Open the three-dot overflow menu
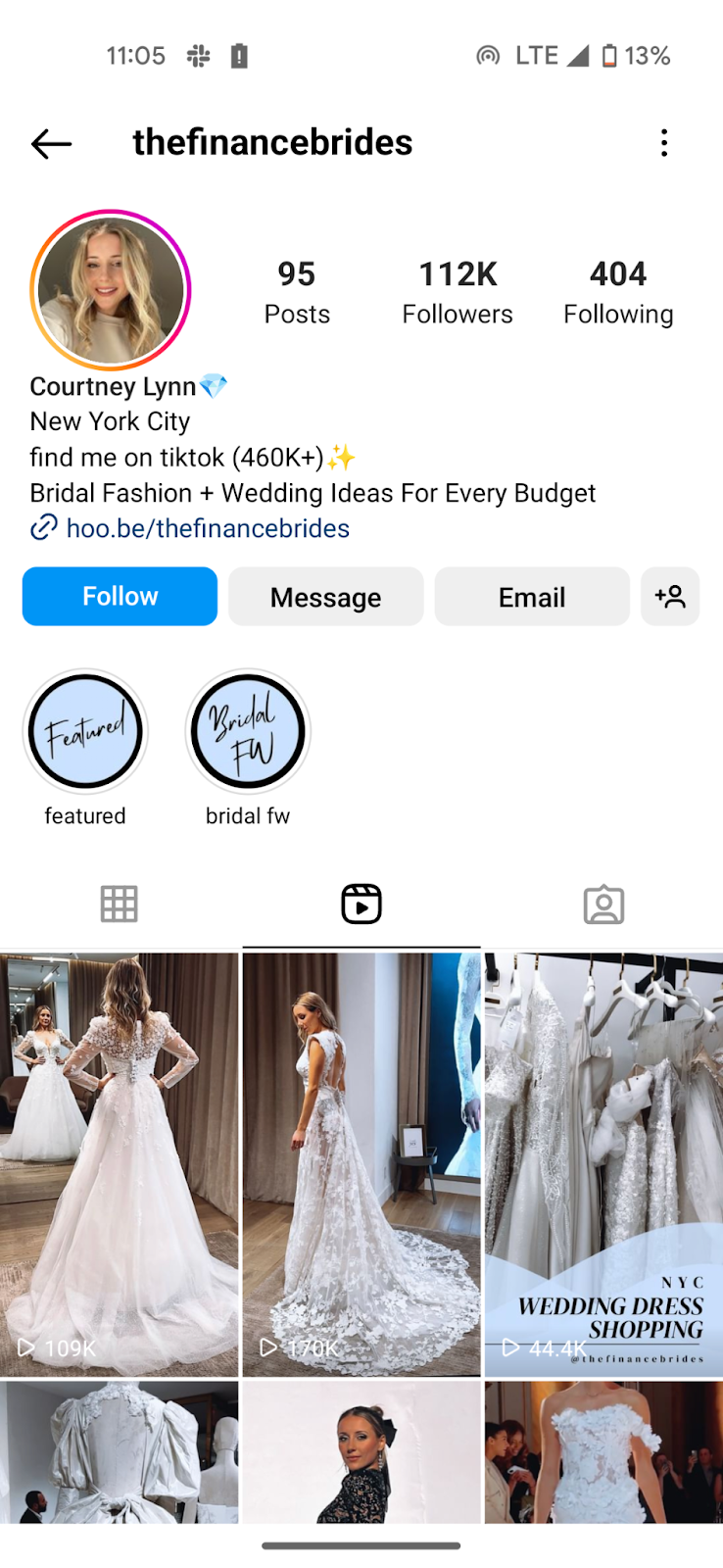723x1568 pixels. 664,143
